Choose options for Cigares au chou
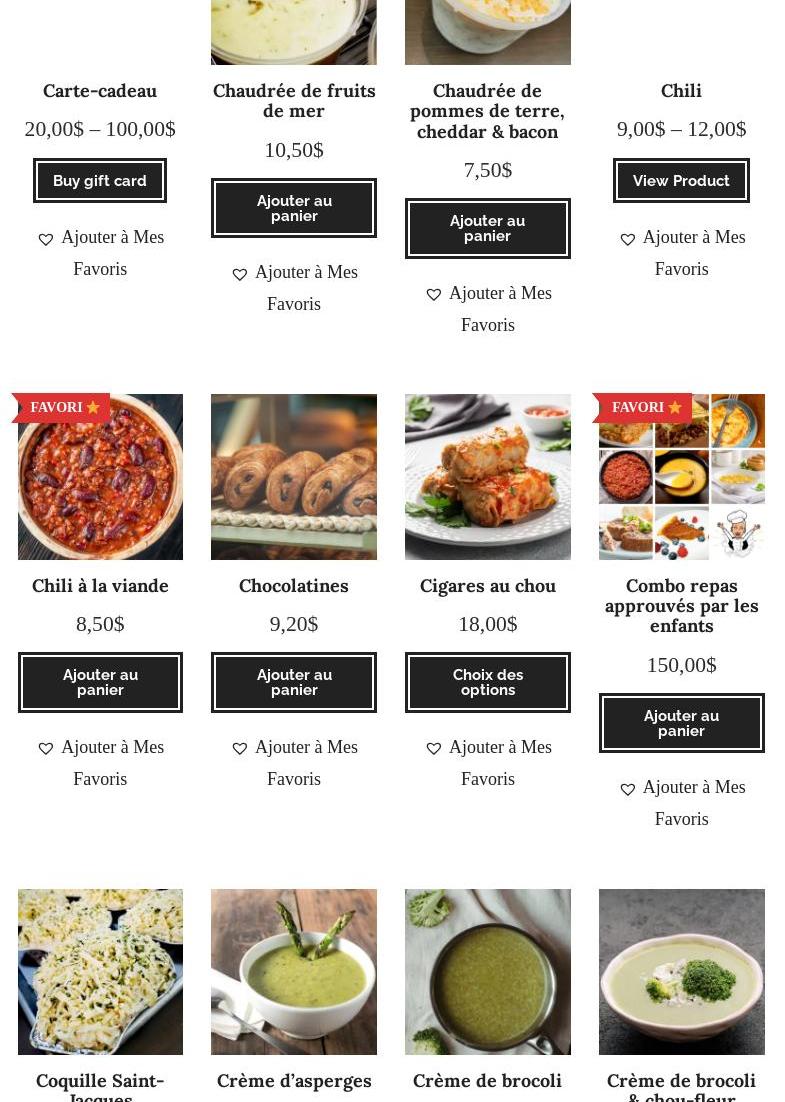 (487, 682)
